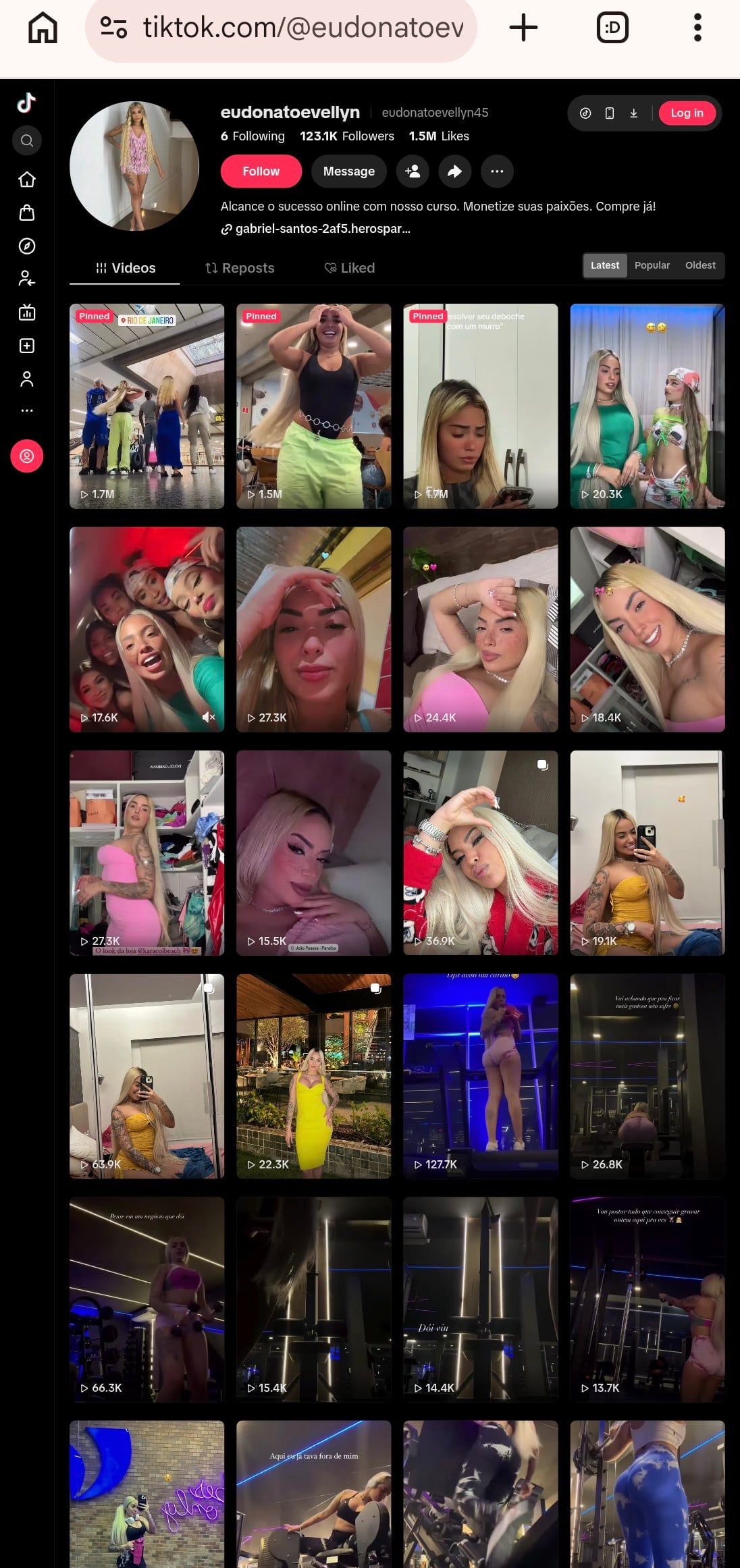This screenshot has height=1568, width=740.
Task: Tap the Log in button
Action: [x=687, y=113]
